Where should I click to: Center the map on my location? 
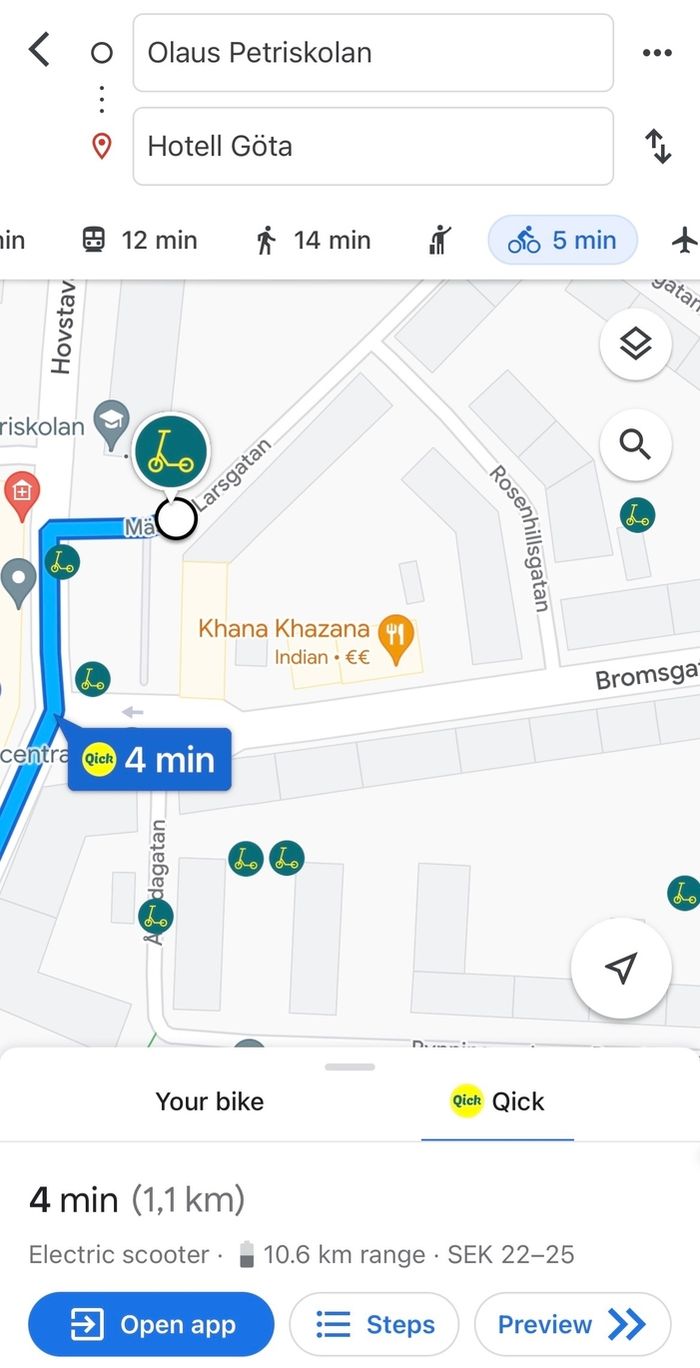pyautogui.click(x=621, y=968)
